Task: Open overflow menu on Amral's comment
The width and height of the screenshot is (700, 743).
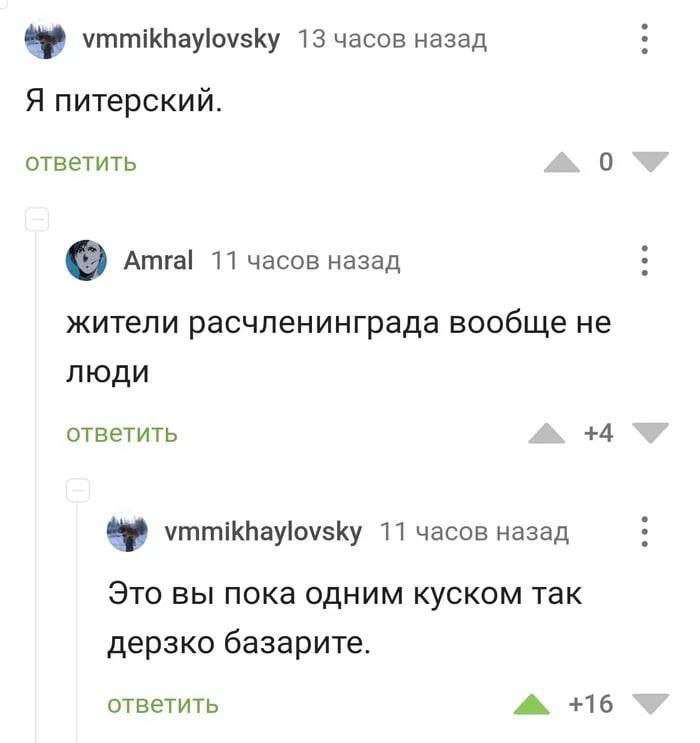Action: 645,261
